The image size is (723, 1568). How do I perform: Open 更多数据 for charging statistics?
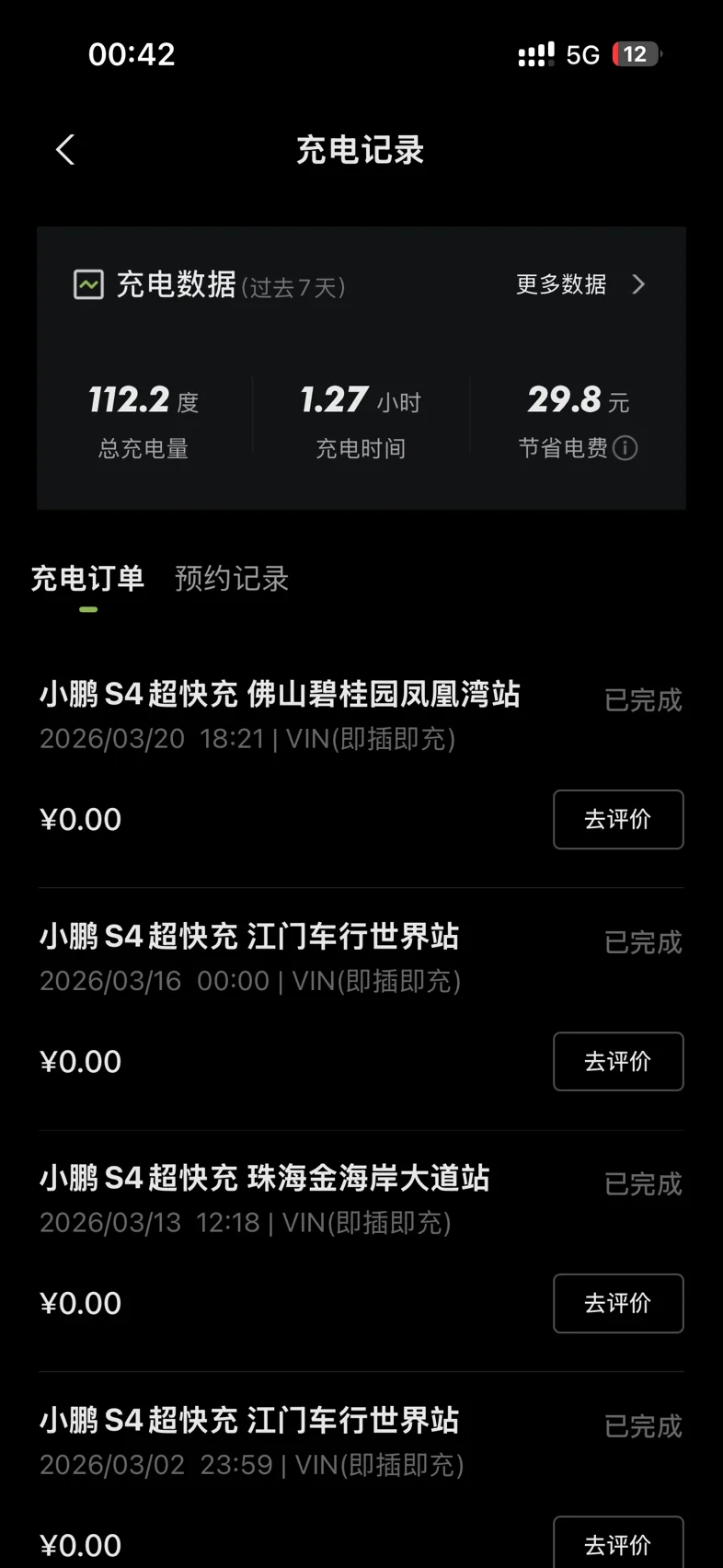580,284
